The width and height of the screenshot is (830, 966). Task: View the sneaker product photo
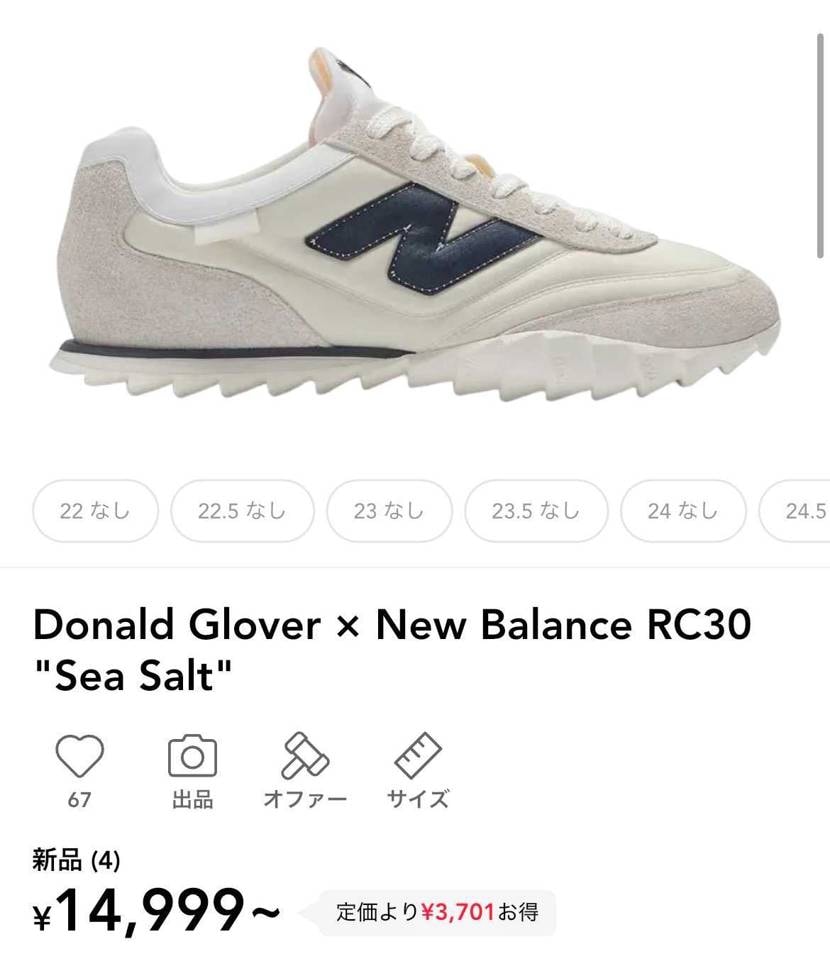pyautogui.click(x=415, y=230)
